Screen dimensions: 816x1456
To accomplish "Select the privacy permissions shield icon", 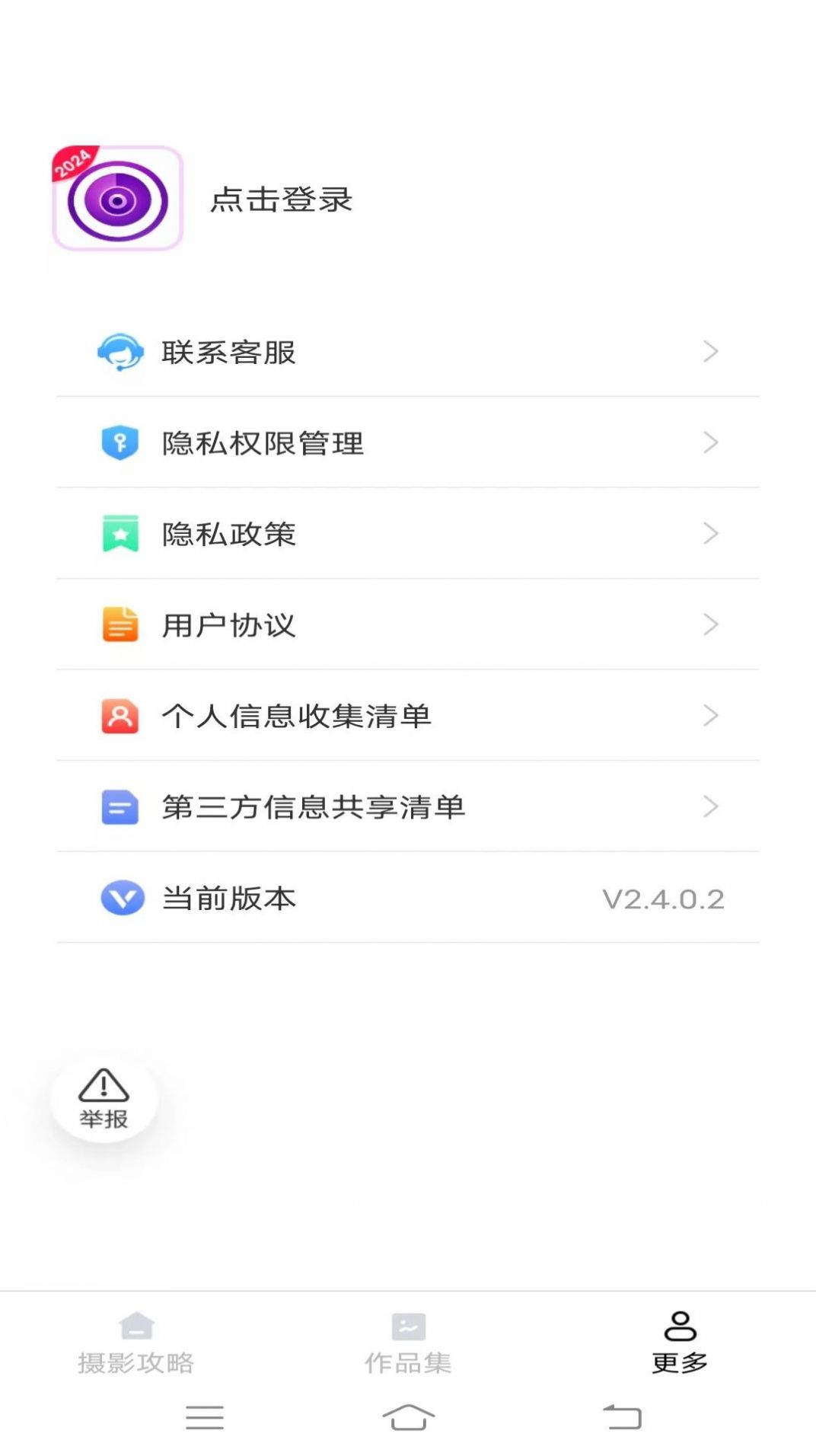I will [x=120, y=442].
